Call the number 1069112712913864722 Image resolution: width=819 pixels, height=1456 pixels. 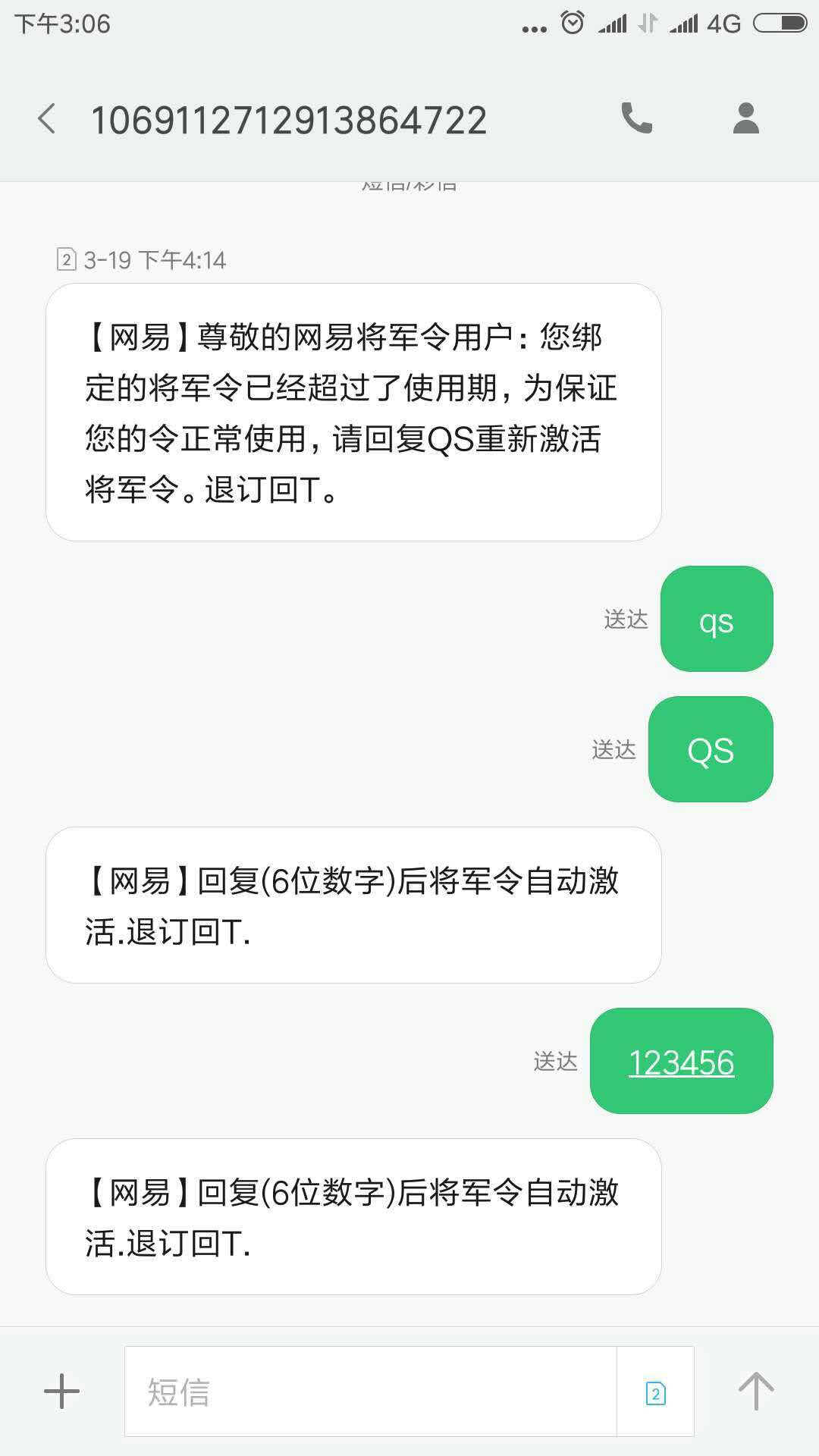pos(636,119)
